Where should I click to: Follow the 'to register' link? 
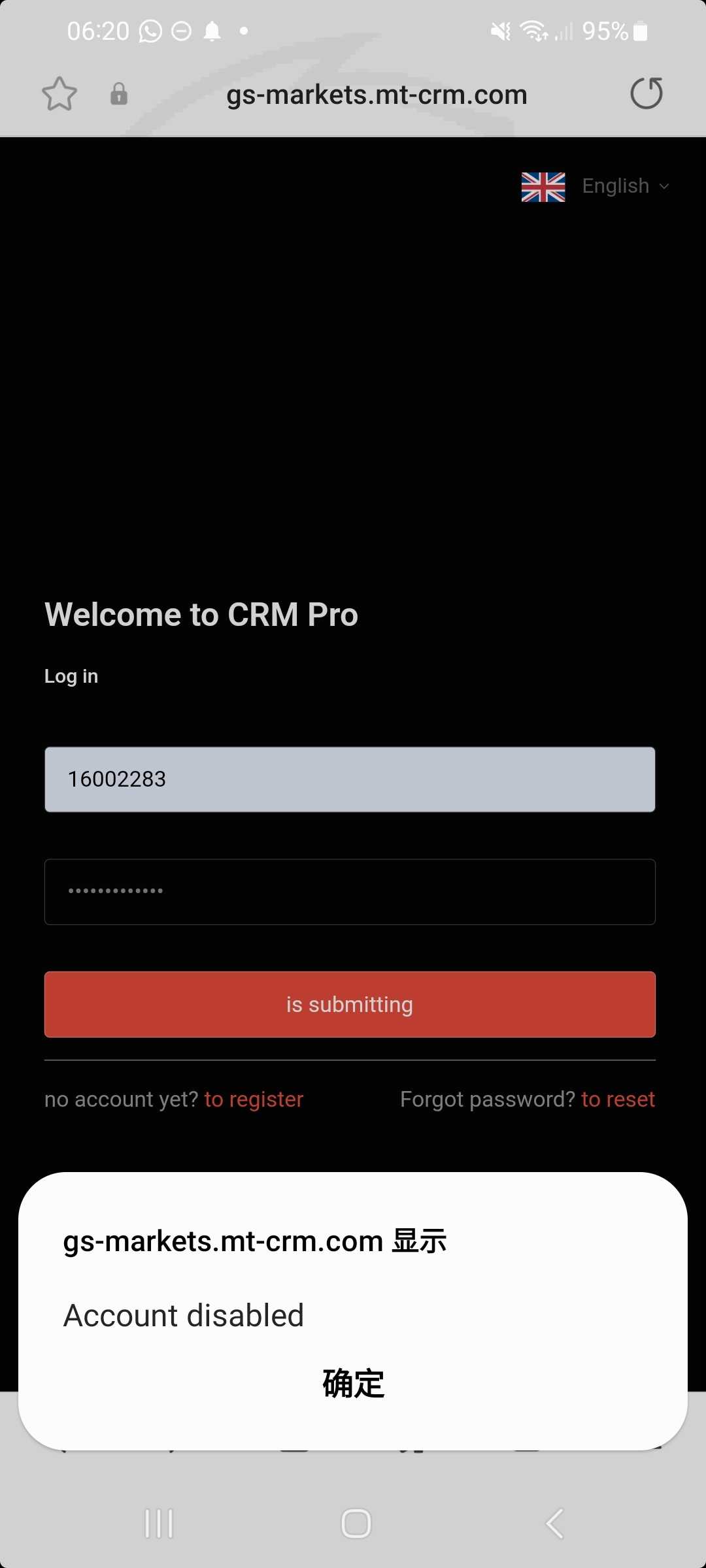(x=254, y=1100)
